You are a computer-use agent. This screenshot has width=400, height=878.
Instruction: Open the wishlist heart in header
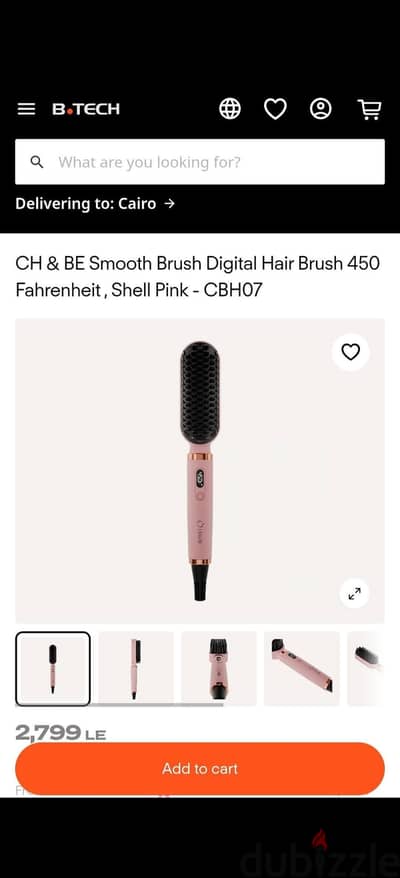pyautogui.click(x=275, y=109)
